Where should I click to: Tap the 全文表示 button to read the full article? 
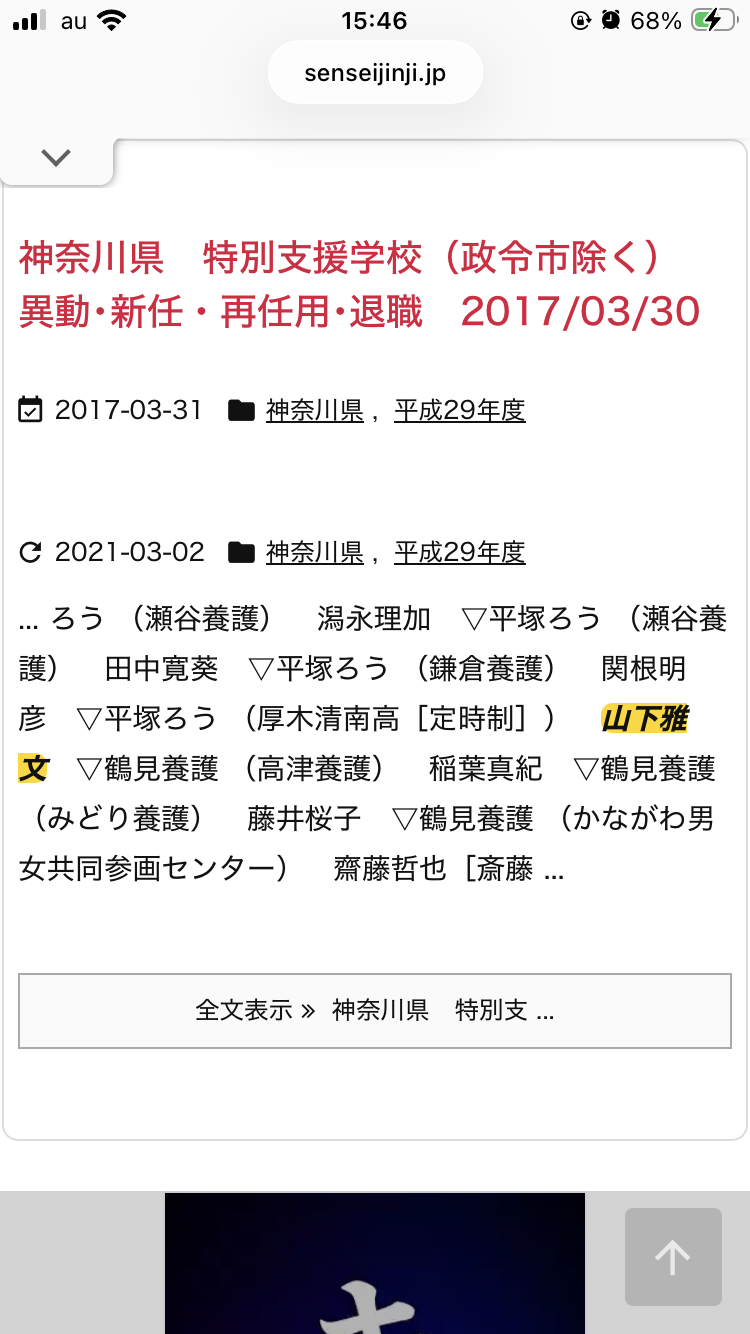[x=375, y=1010]
